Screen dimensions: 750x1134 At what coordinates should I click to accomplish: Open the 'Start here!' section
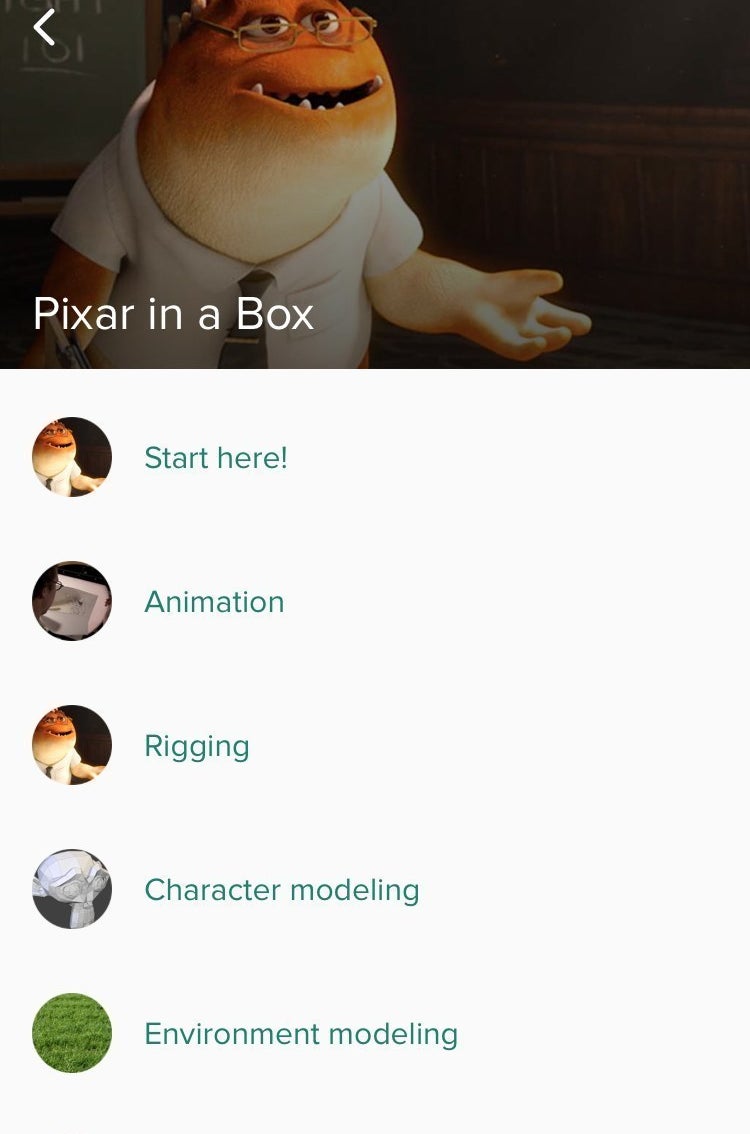215,458
